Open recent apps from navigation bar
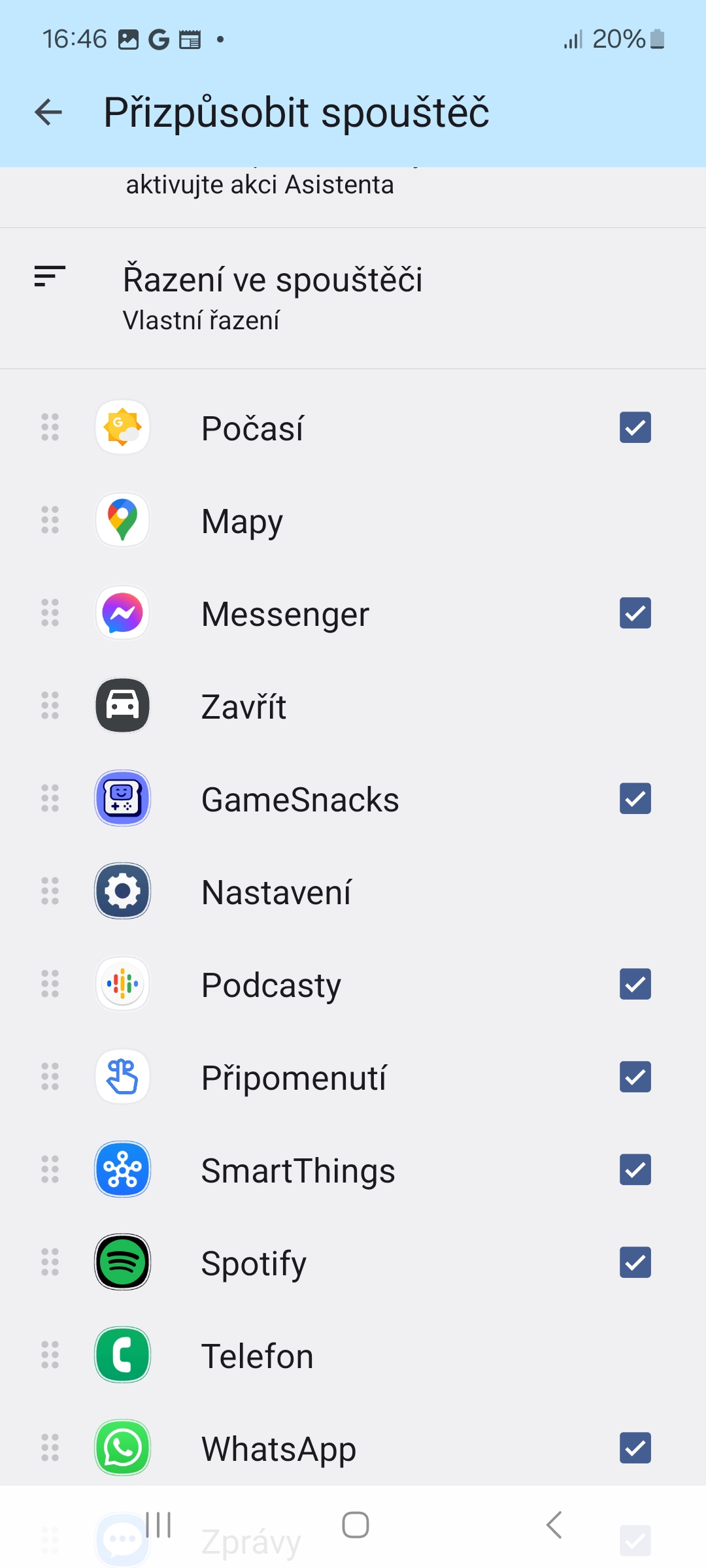Viewport: 706px width, 1568px height. click(158, 1525)
